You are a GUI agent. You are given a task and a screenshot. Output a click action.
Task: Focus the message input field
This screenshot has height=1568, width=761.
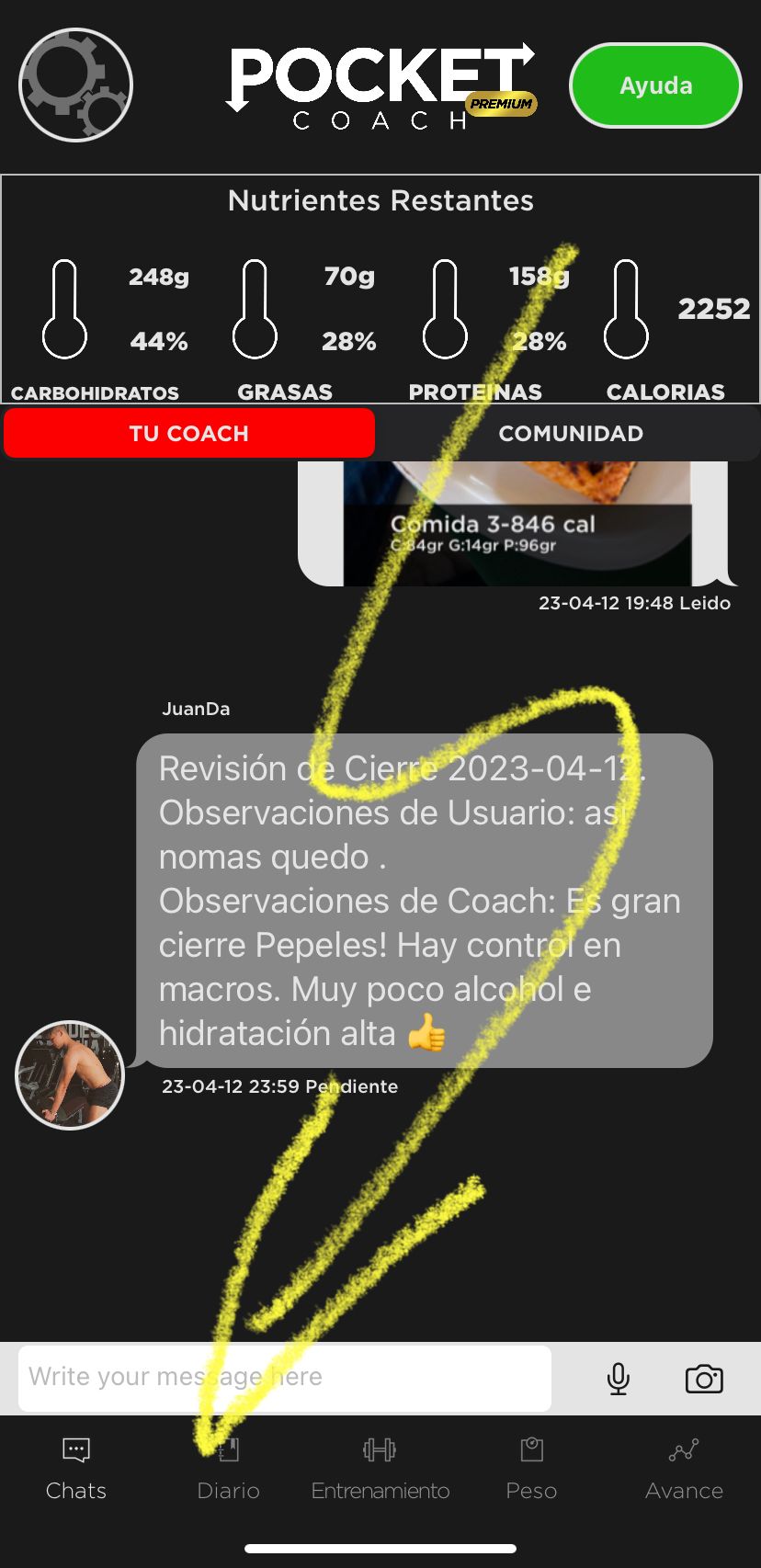(285, 1377)
